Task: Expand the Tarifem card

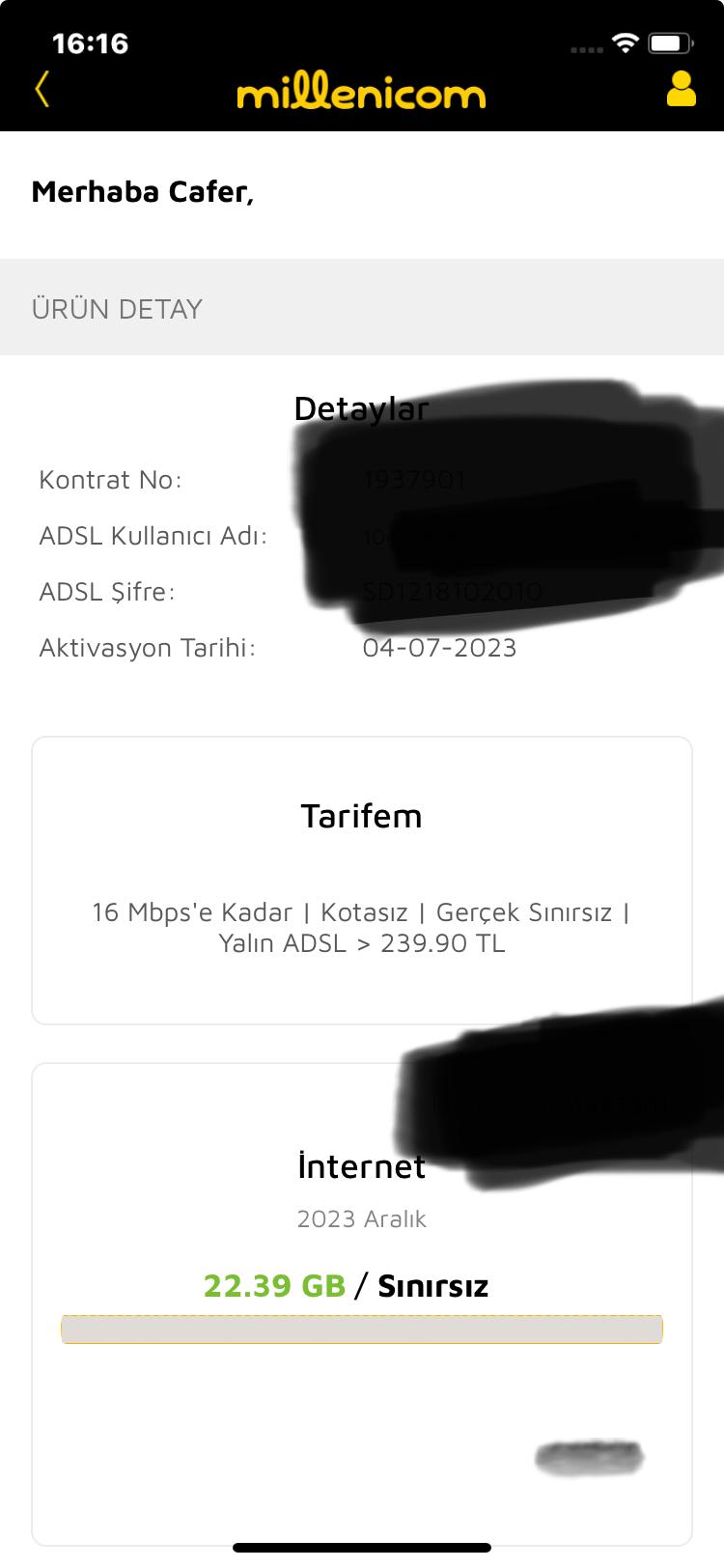Action: click(361, 816)
